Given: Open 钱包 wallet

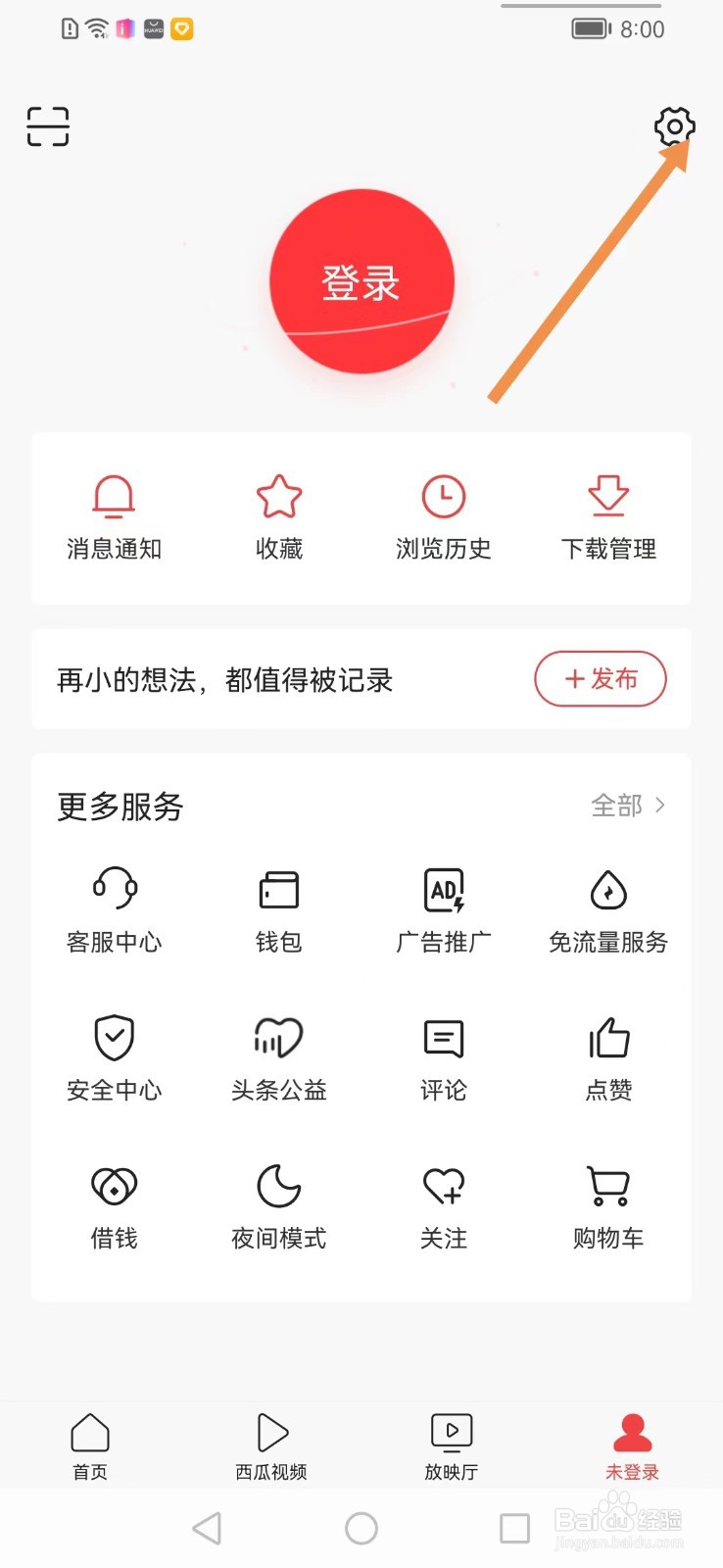Looking at the screenshot, I should [279, 910].
